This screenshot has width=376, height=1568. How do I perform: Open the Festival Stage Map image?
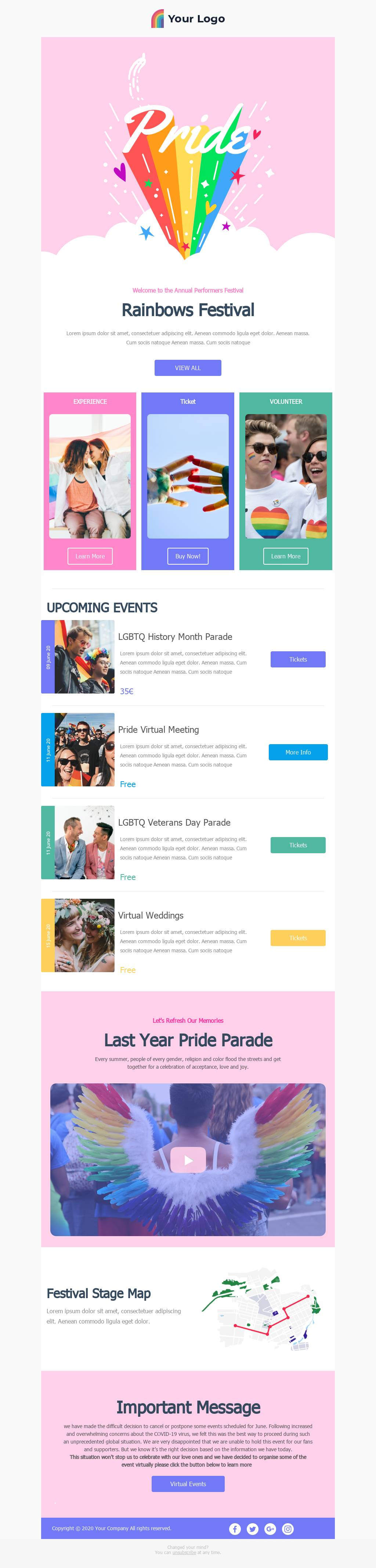261,1310
